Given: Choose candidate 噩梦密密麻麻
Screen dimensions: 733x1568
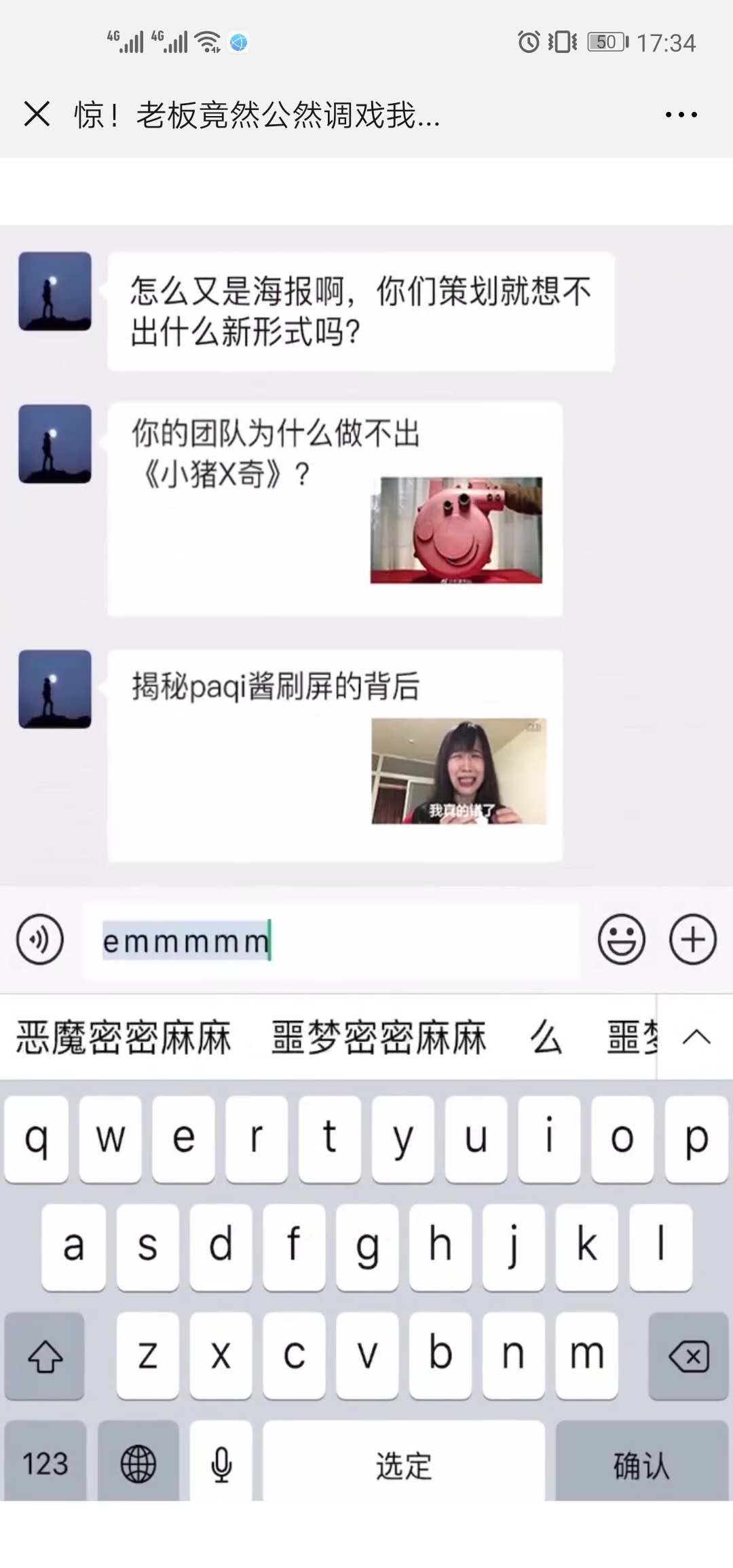Looking at the screenshot, I should click(x=379, y=1038).
